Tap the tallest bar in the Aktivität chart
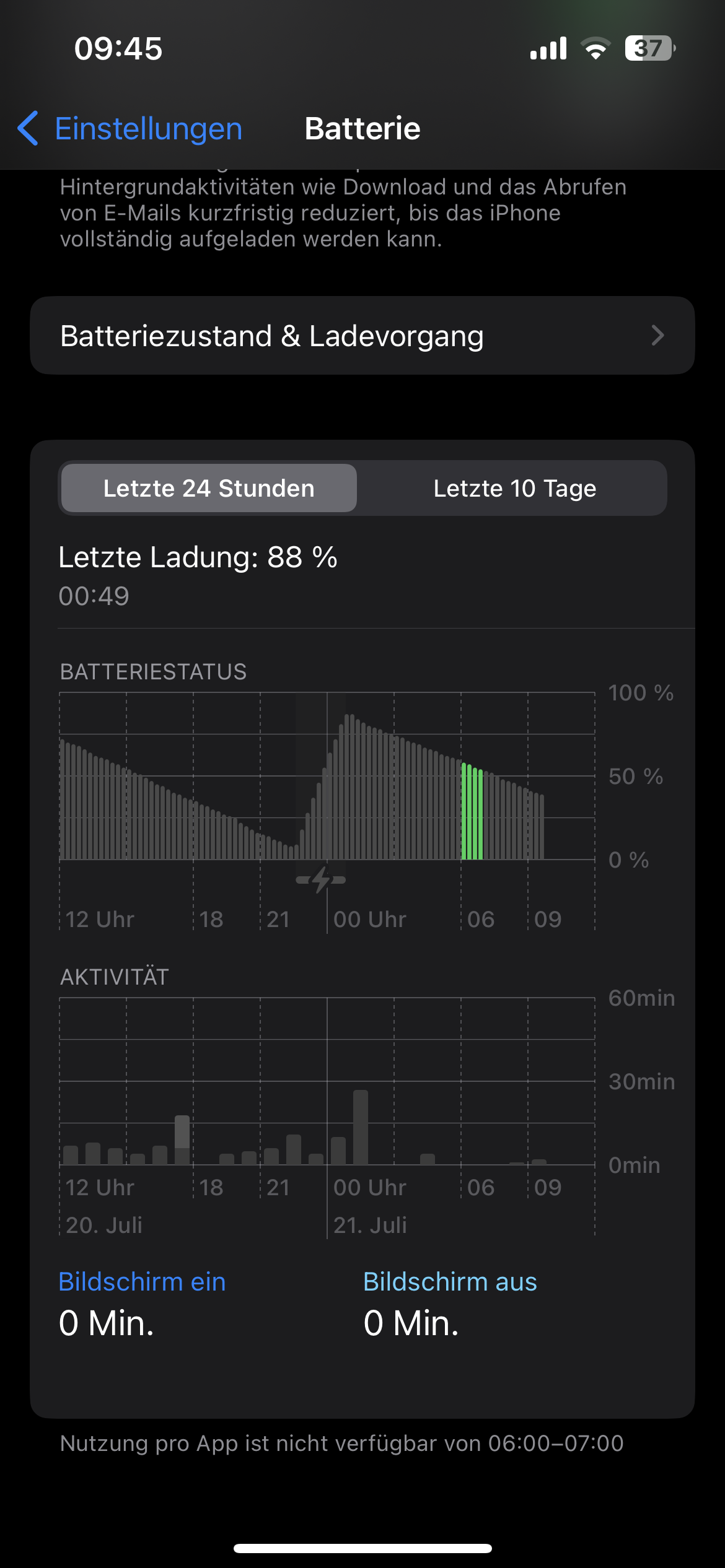This screenshot has height=1568, width=725. 361,1127
